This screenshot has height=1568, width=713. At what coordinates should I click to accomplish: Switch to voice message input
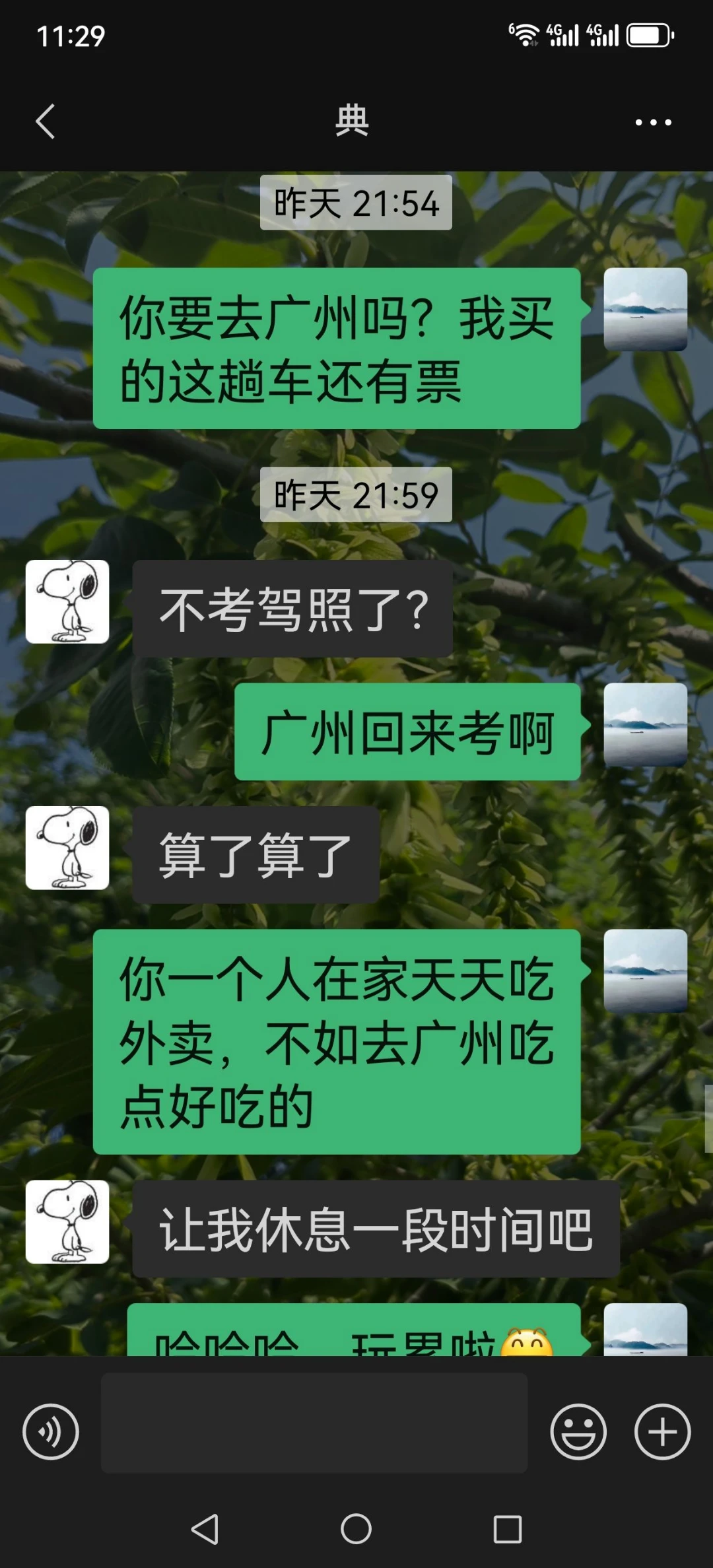point(51,1431)
